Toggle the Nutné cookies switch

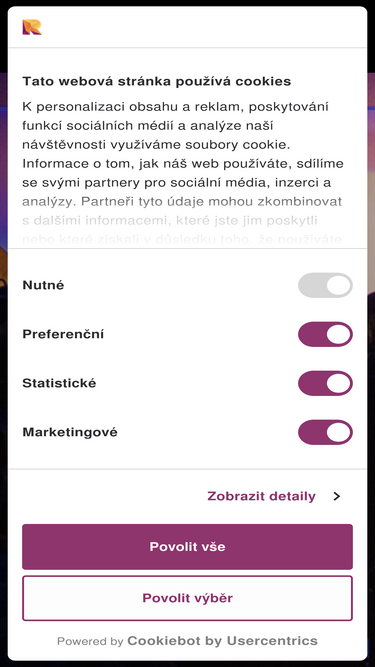tap(325, 285)
